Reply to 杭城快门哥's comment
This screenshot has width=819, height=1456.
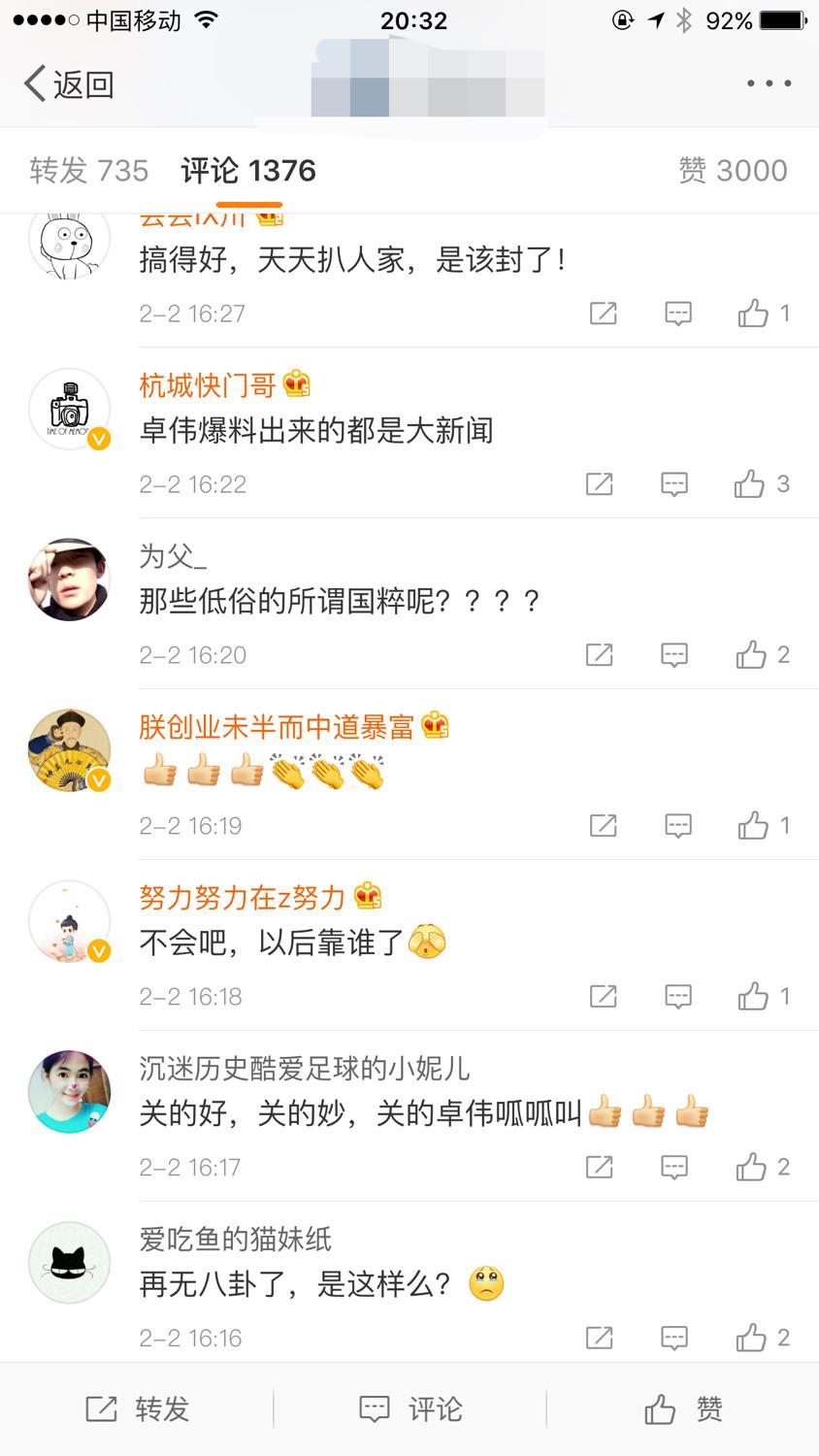coord(674,484)
